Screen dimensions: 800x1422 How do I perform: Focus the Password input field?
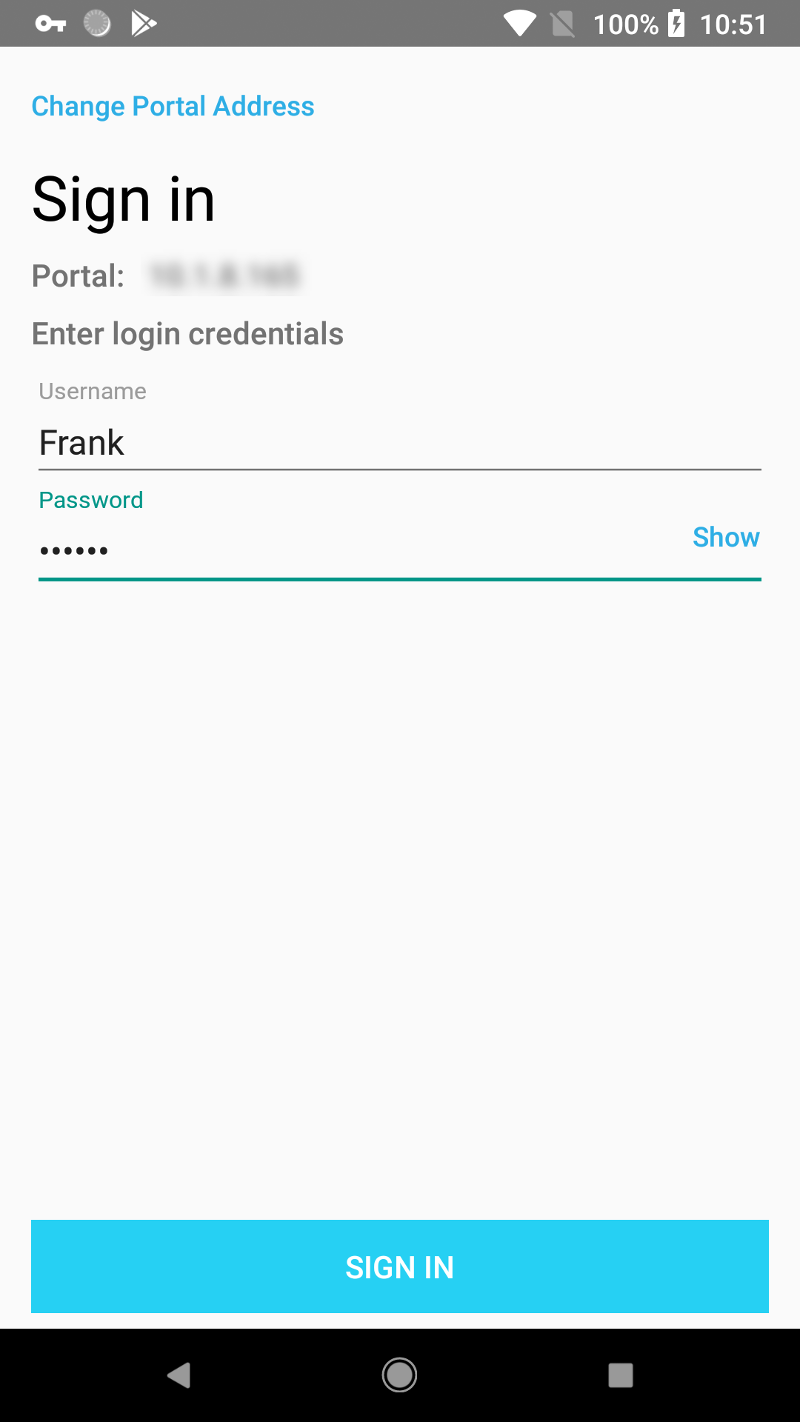360,550
